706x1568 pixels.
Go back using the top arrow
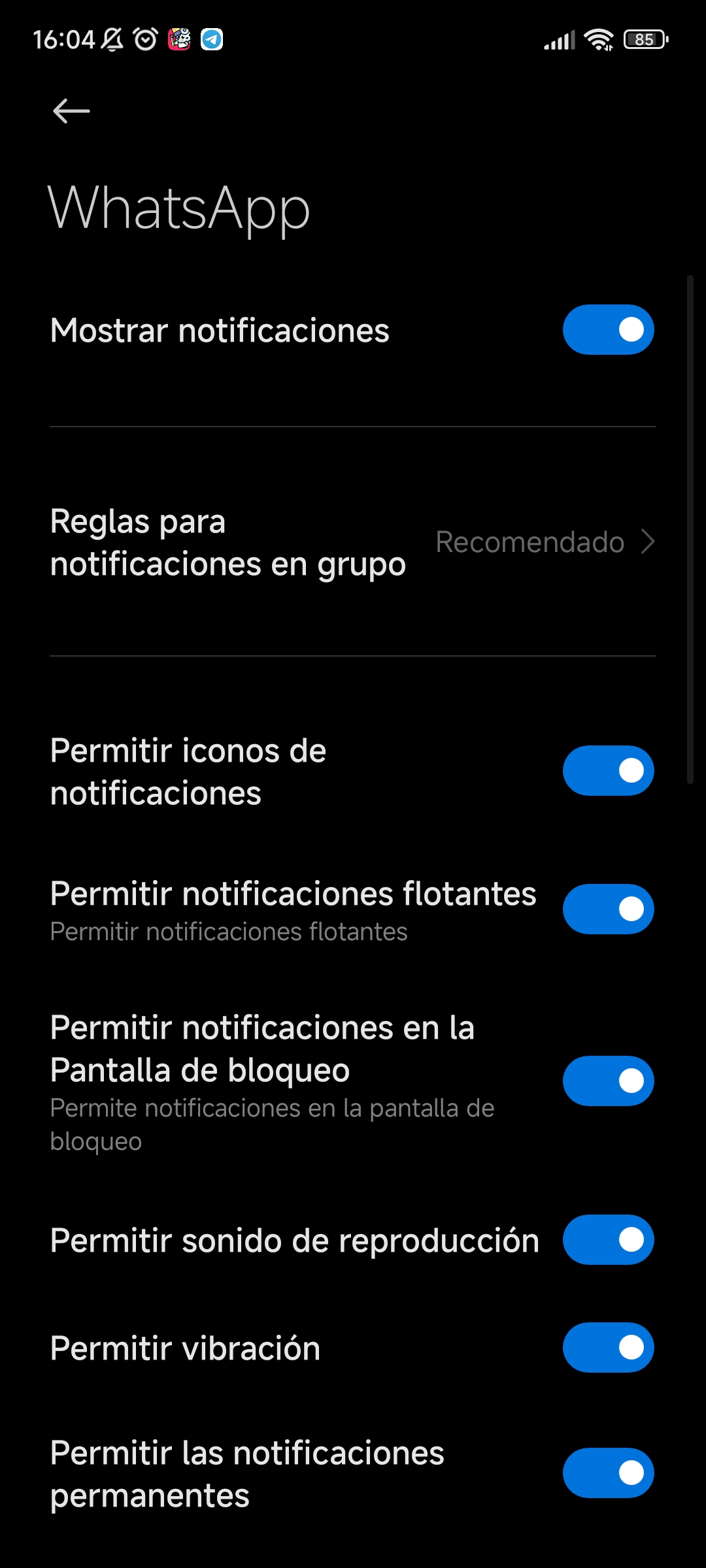[x=71, y=111]
